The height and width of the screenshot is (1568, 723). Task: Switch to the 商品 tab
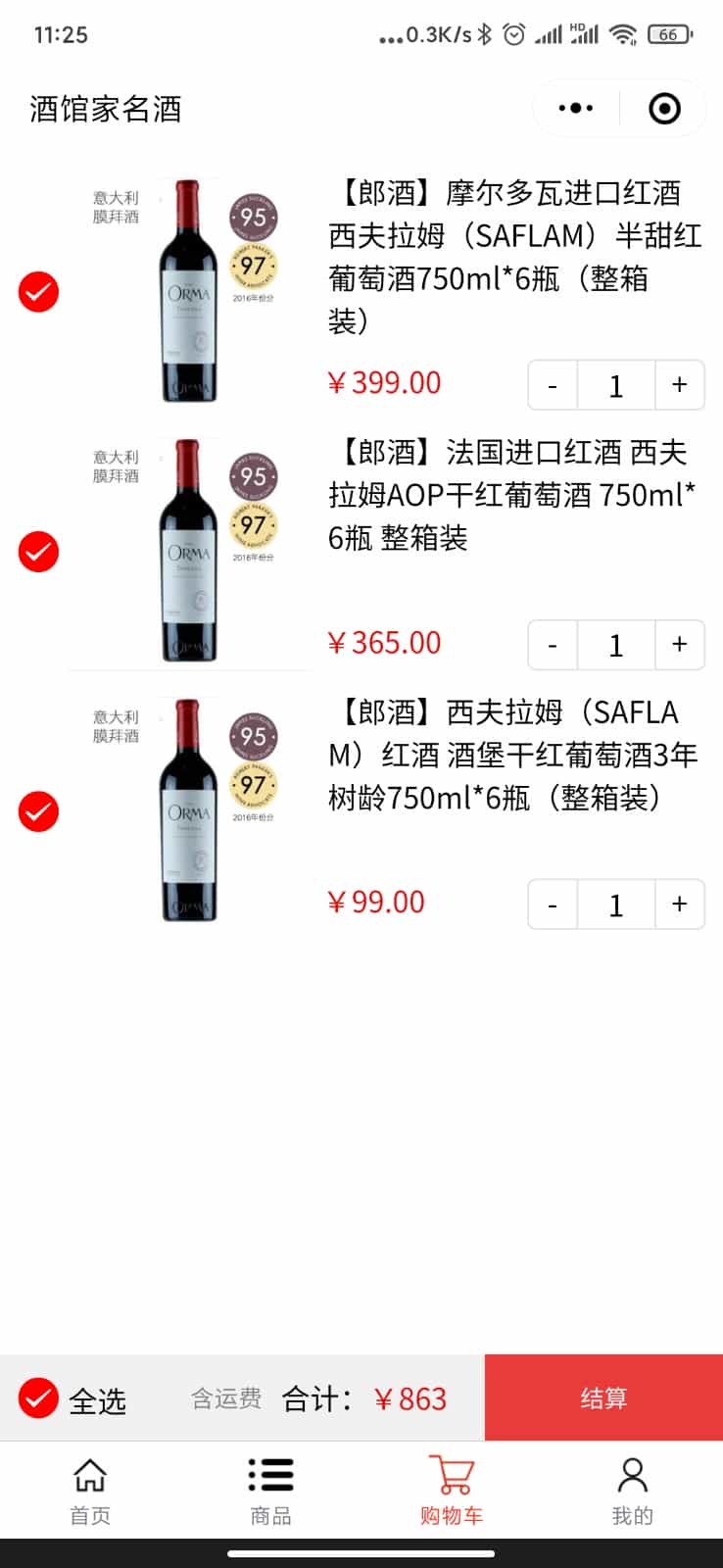click(x=270, y=1492)
